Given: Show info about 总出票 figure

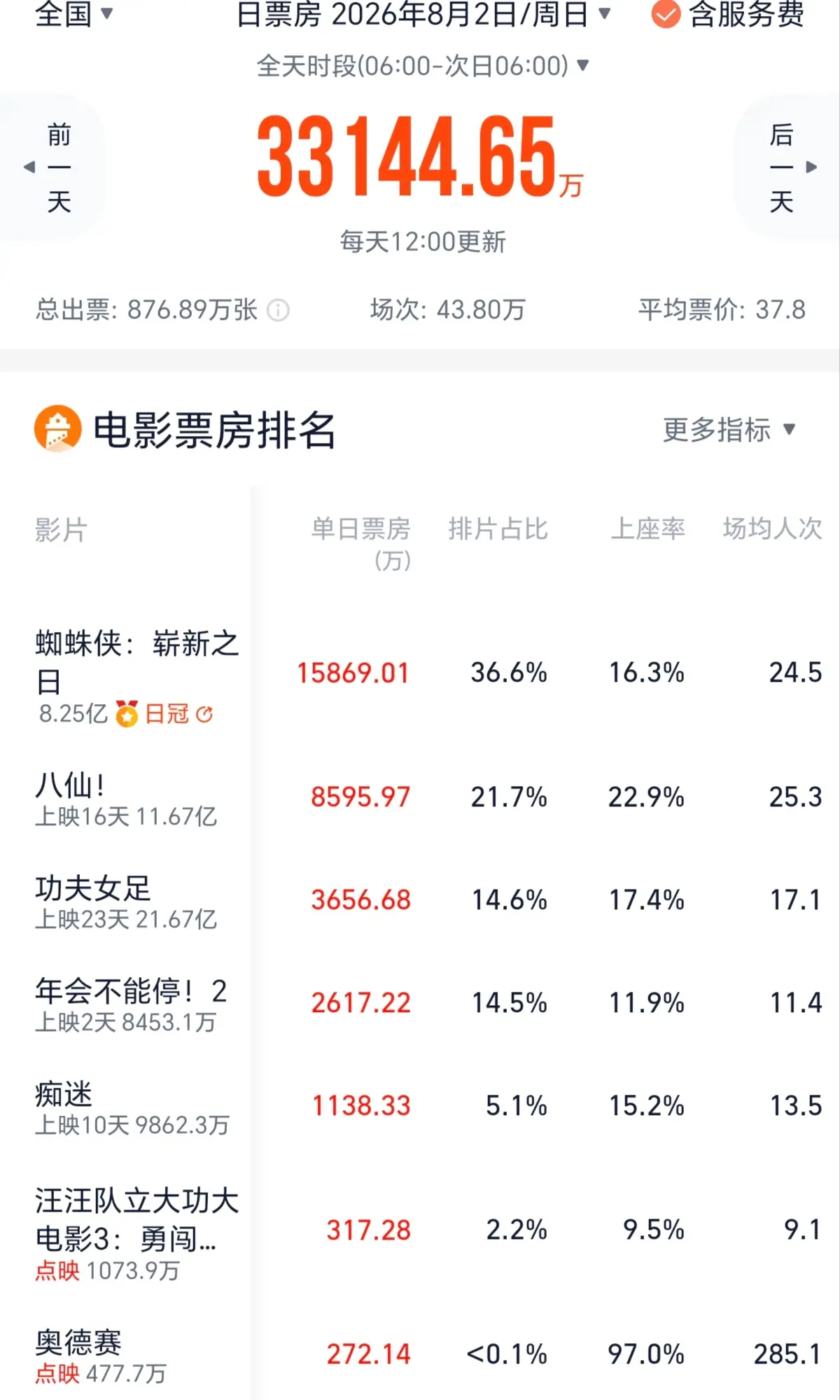Looking at the screenshot, I should pyautogui.click(x=278, y=310).
